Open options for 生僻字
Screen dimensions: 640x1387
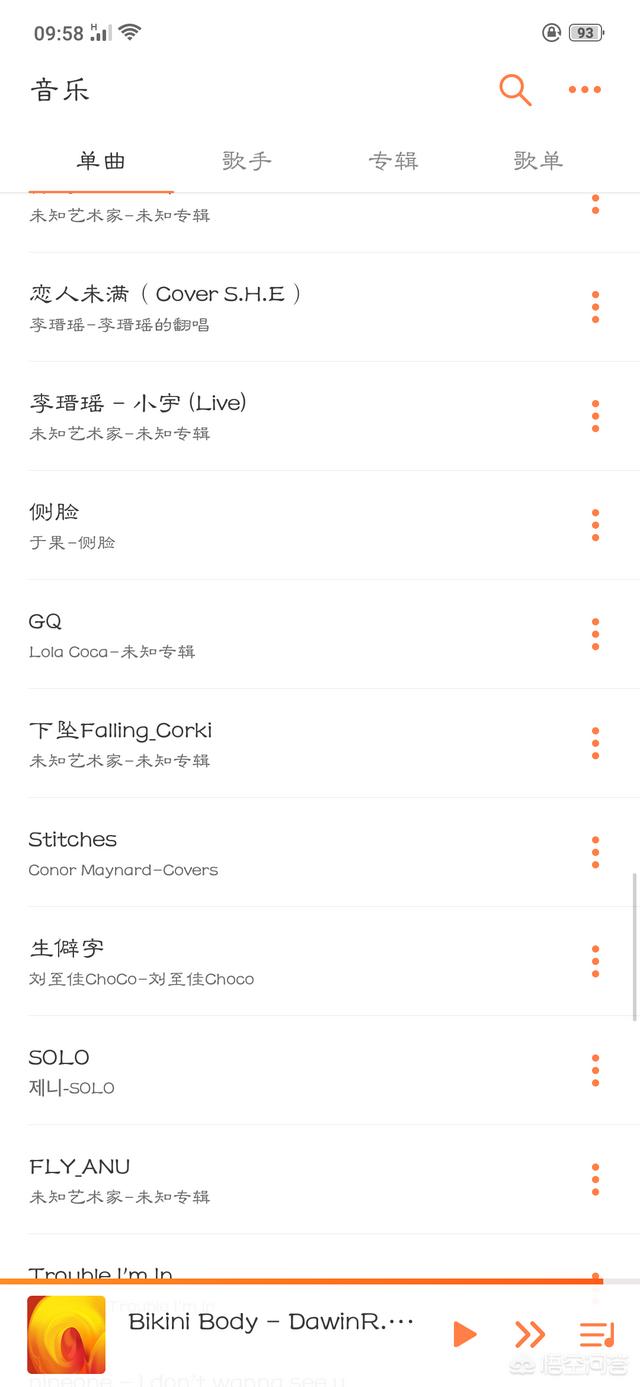tap(595, 961)
